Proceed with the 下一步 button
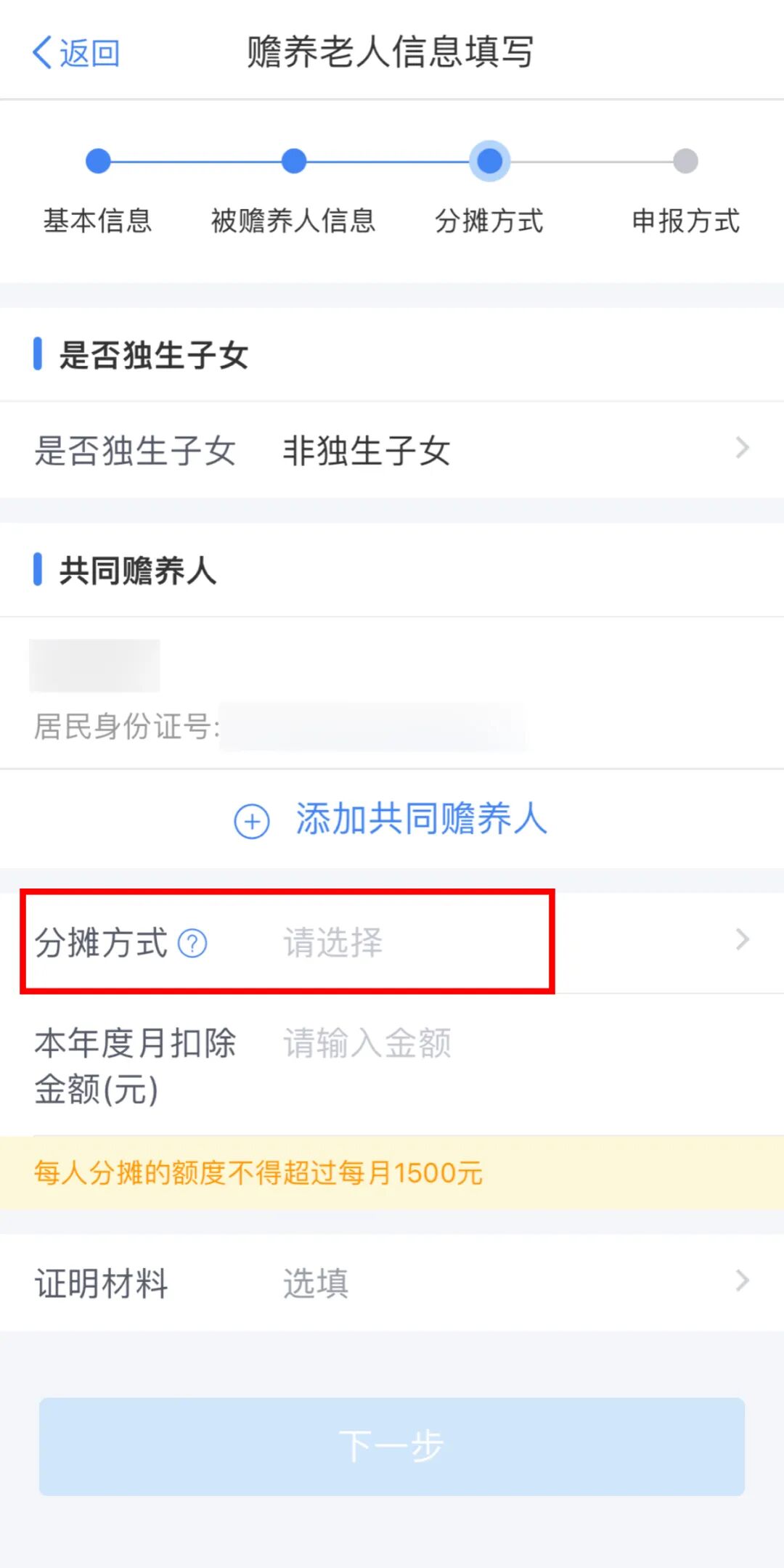The width and height of the screenshot is (784, 1568). pyautogui.click(x=392, y=1446)
